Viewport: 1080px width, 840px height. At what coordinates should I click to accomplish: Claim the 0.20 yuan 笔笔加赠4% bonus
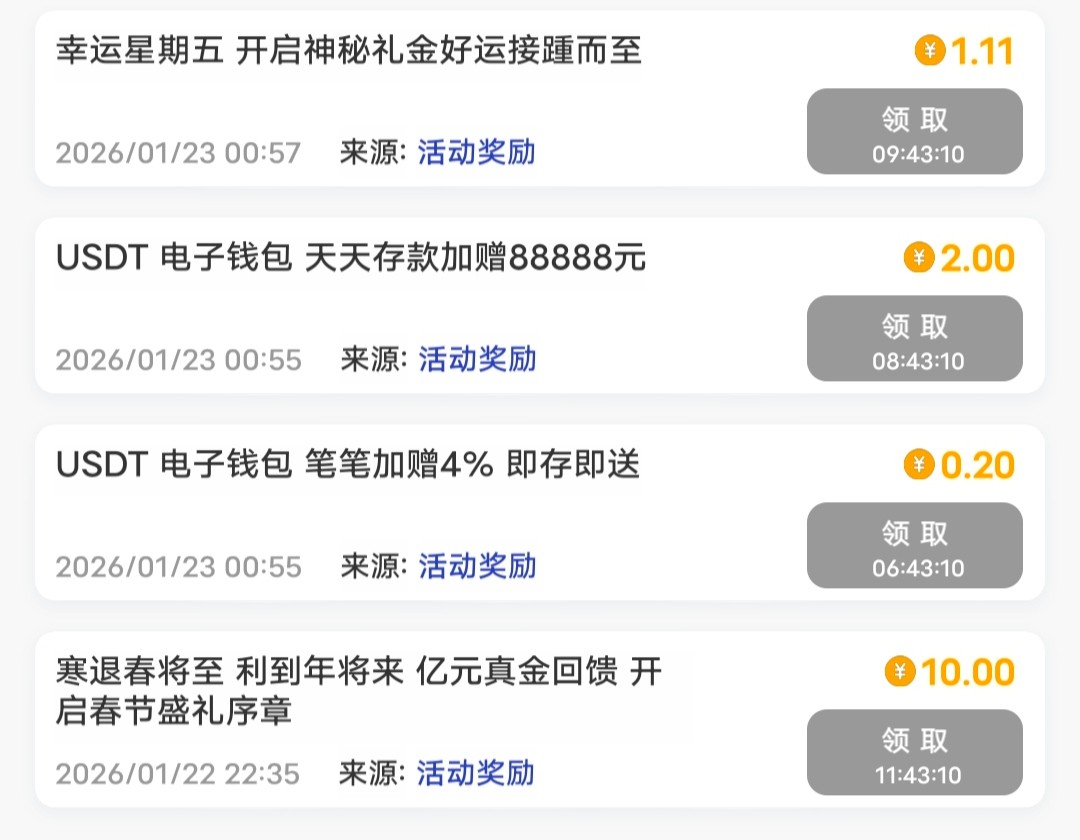914,546
